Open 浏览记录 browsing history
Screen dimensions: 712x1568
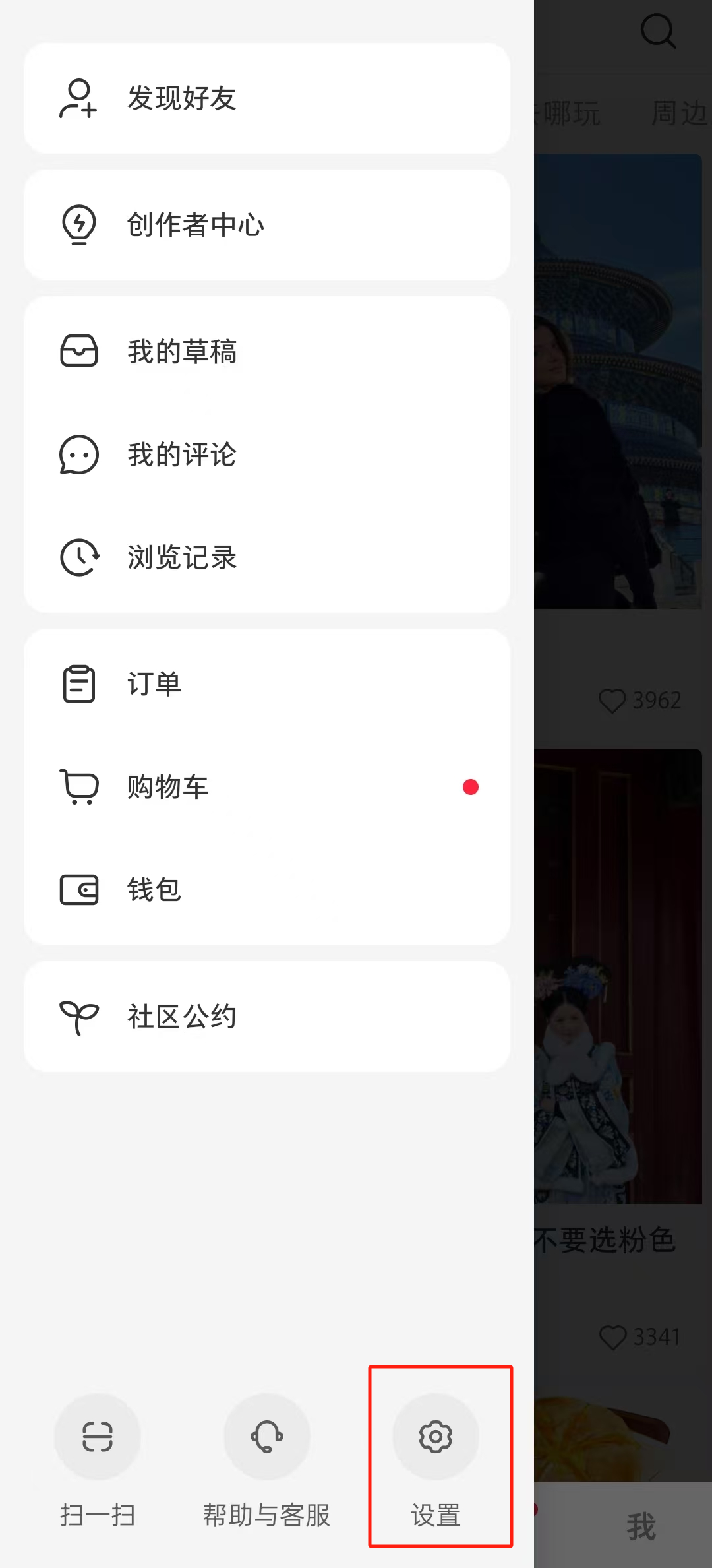[266, 557]
